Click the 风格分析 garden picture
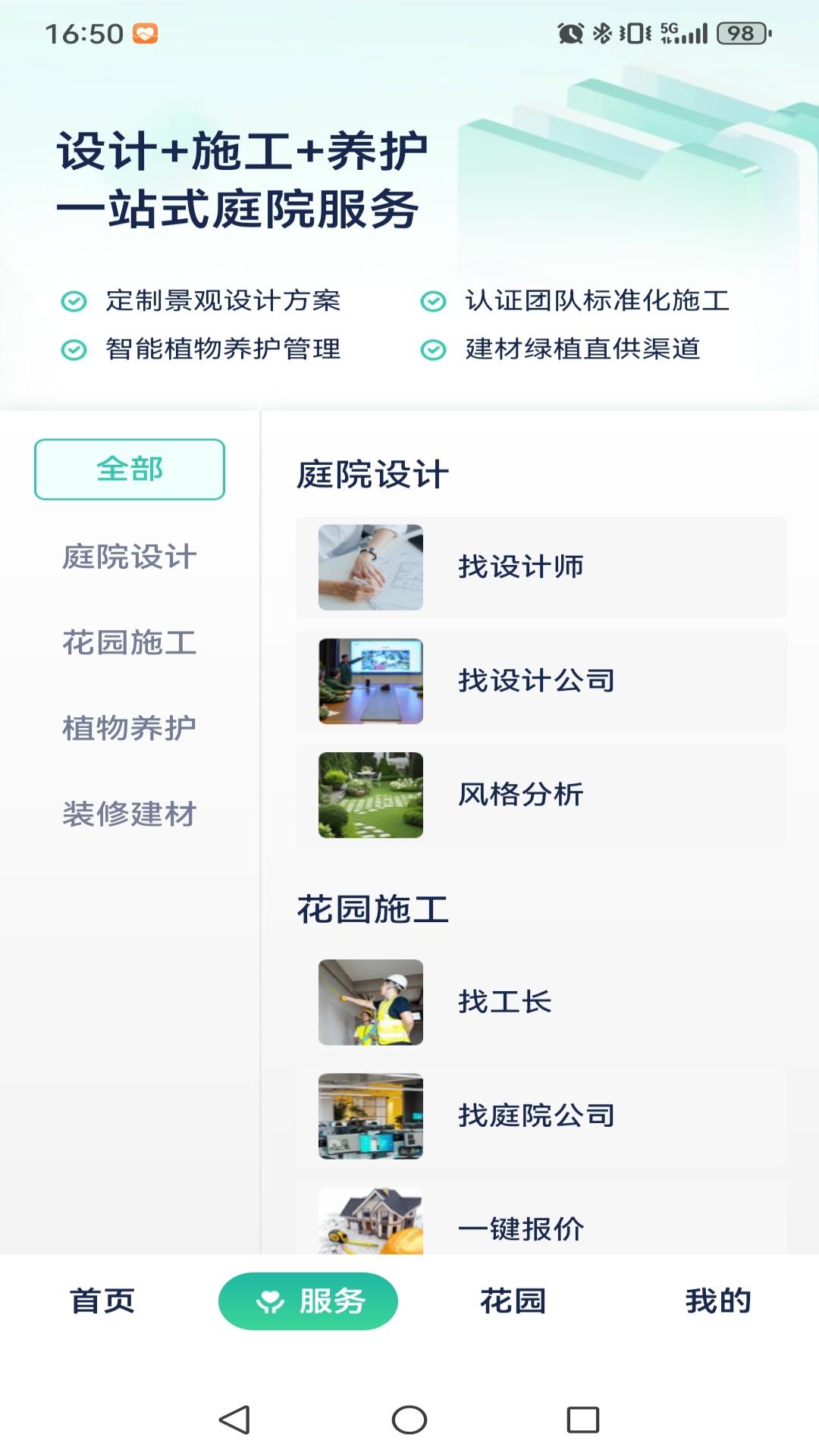819x1456 pixels. click(371, 795)
